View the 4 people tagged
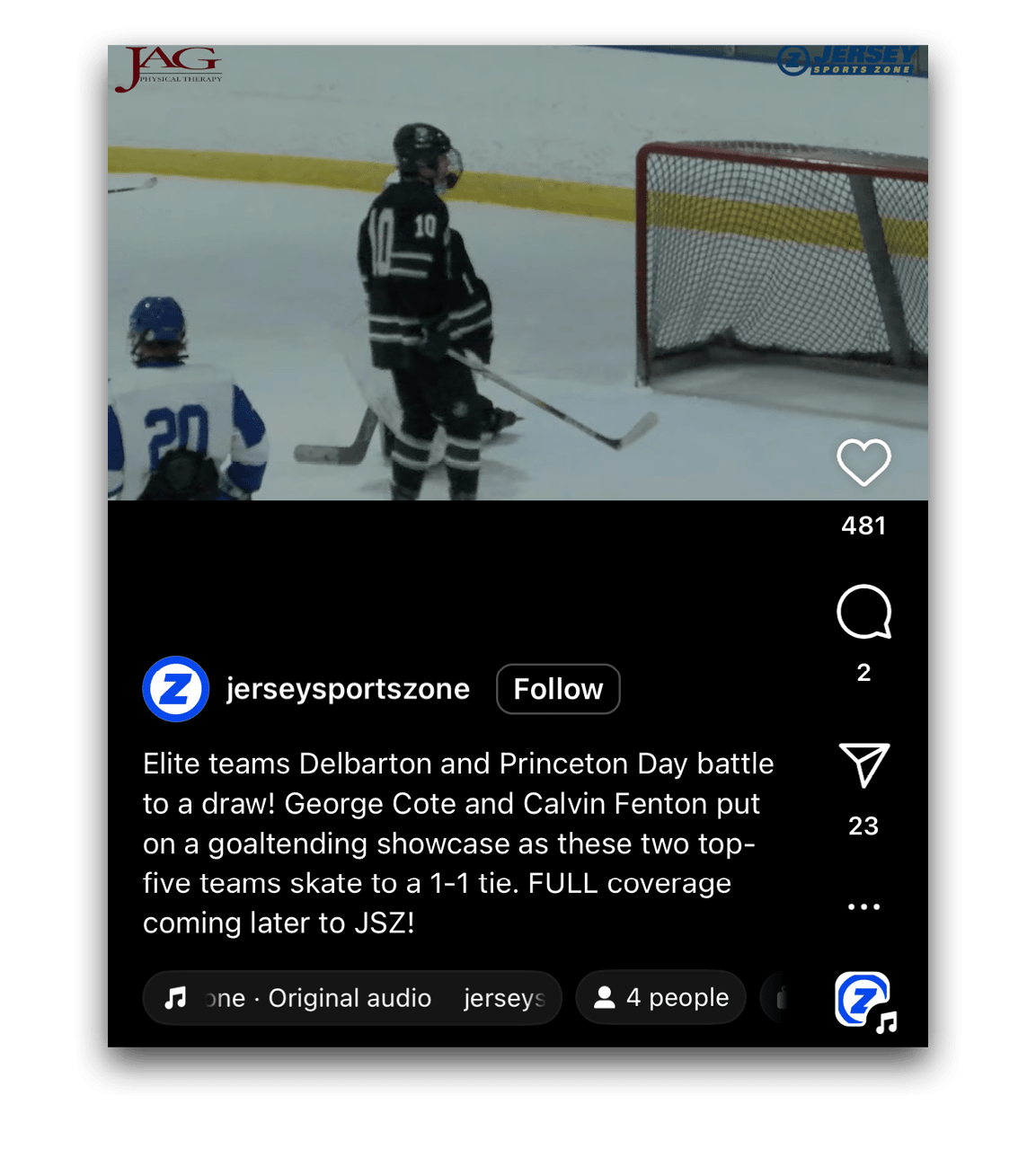Screen dimensions: 1036x1157 tap(660, 998)
